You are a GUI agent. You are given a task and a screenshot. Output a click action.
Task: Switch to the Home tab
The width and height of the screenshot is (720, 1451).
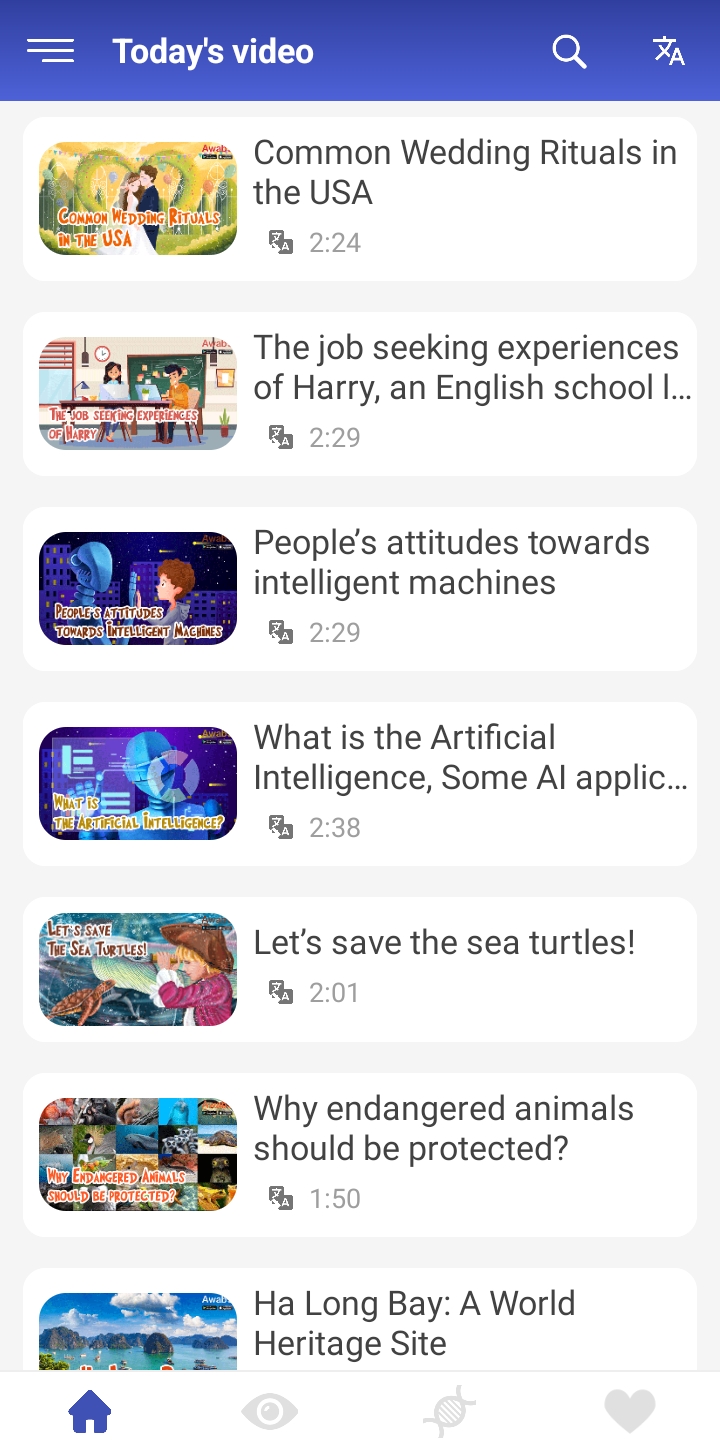point(90,1411)
